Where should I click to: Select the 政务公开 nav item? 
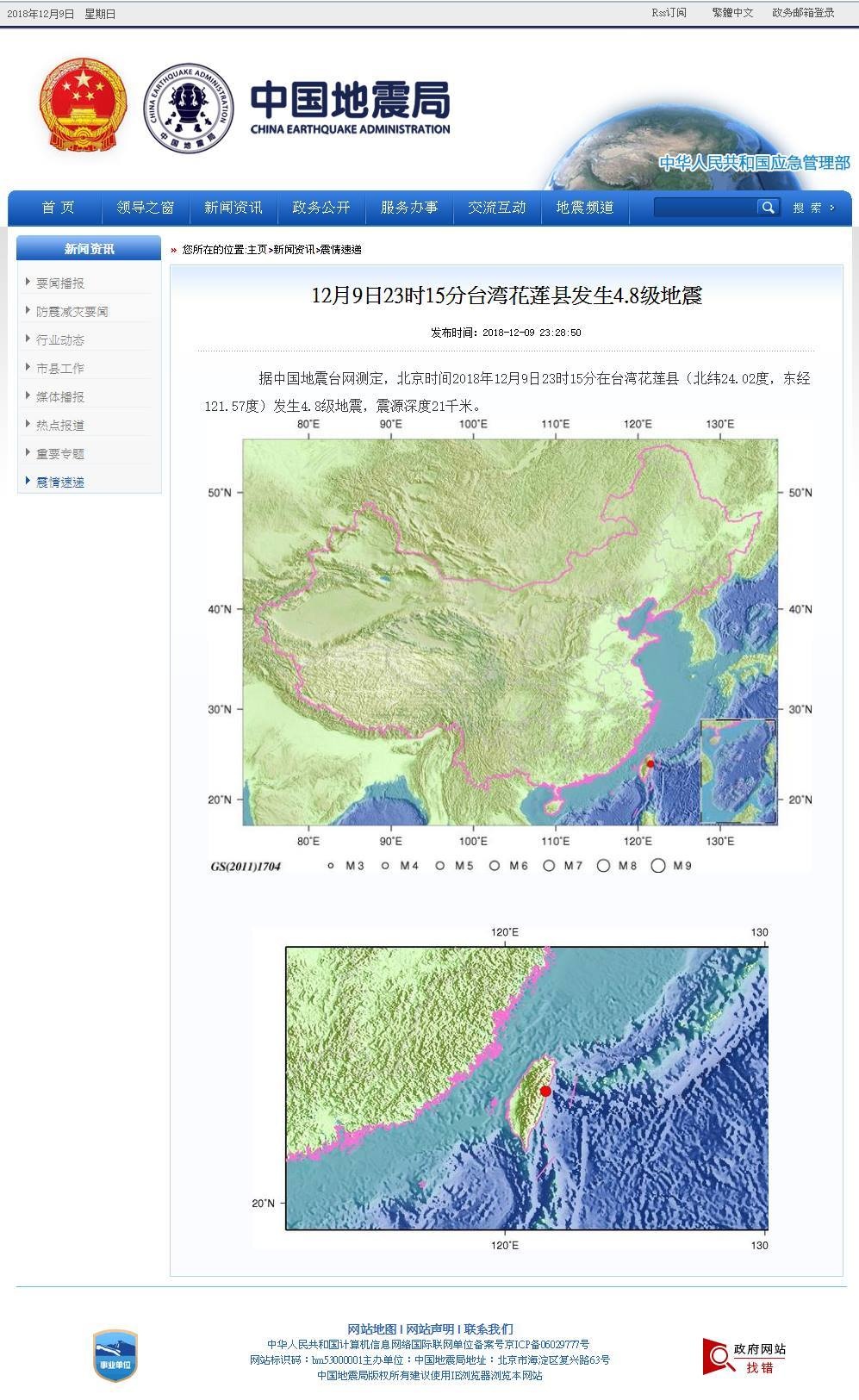pos(321,208)
